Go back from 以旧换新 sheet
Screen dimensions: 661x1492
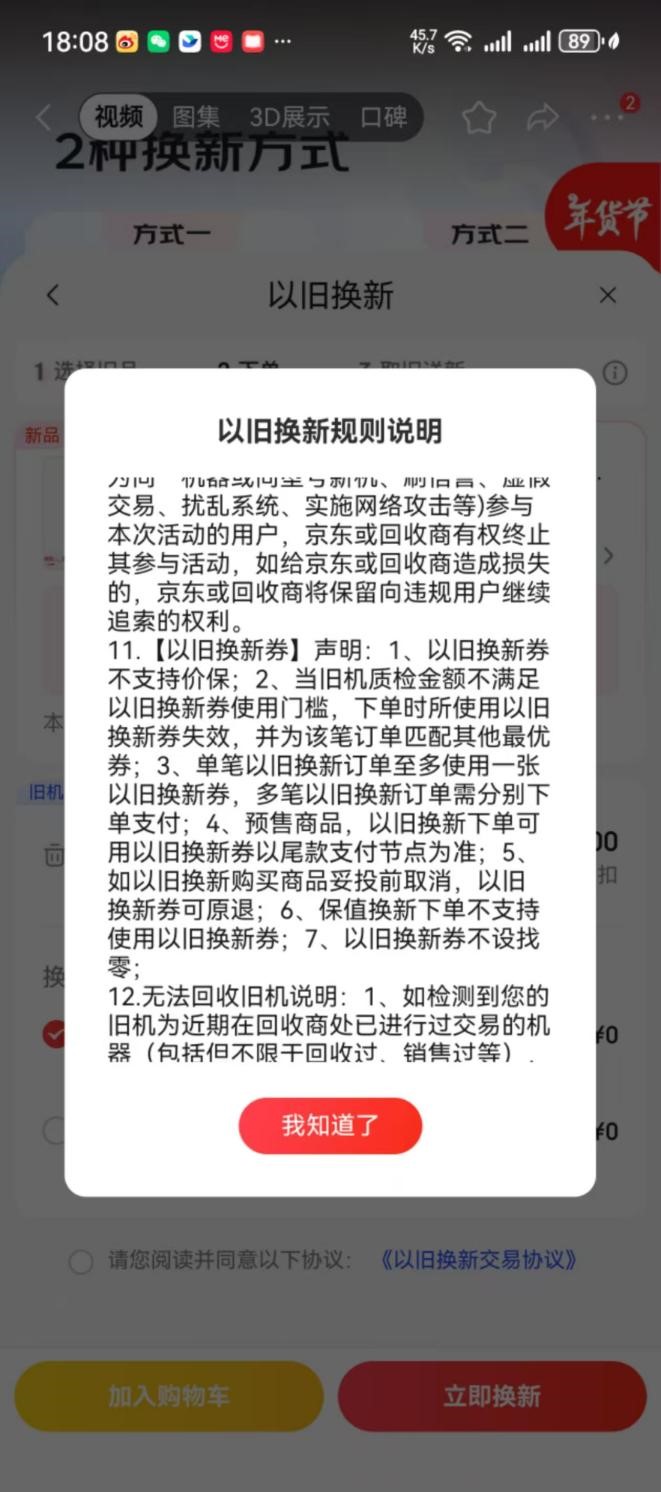coord(53,295)
